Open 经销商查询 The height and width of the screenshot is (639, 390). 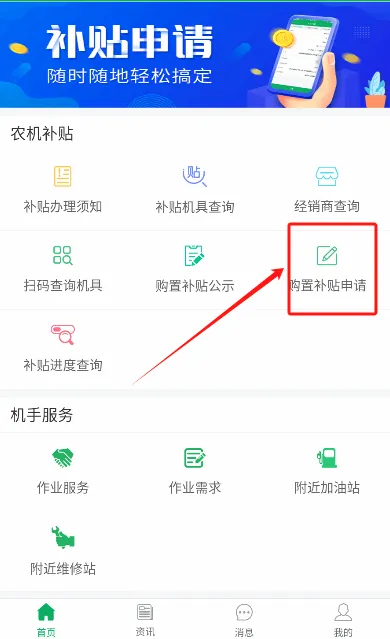point(327,189)
